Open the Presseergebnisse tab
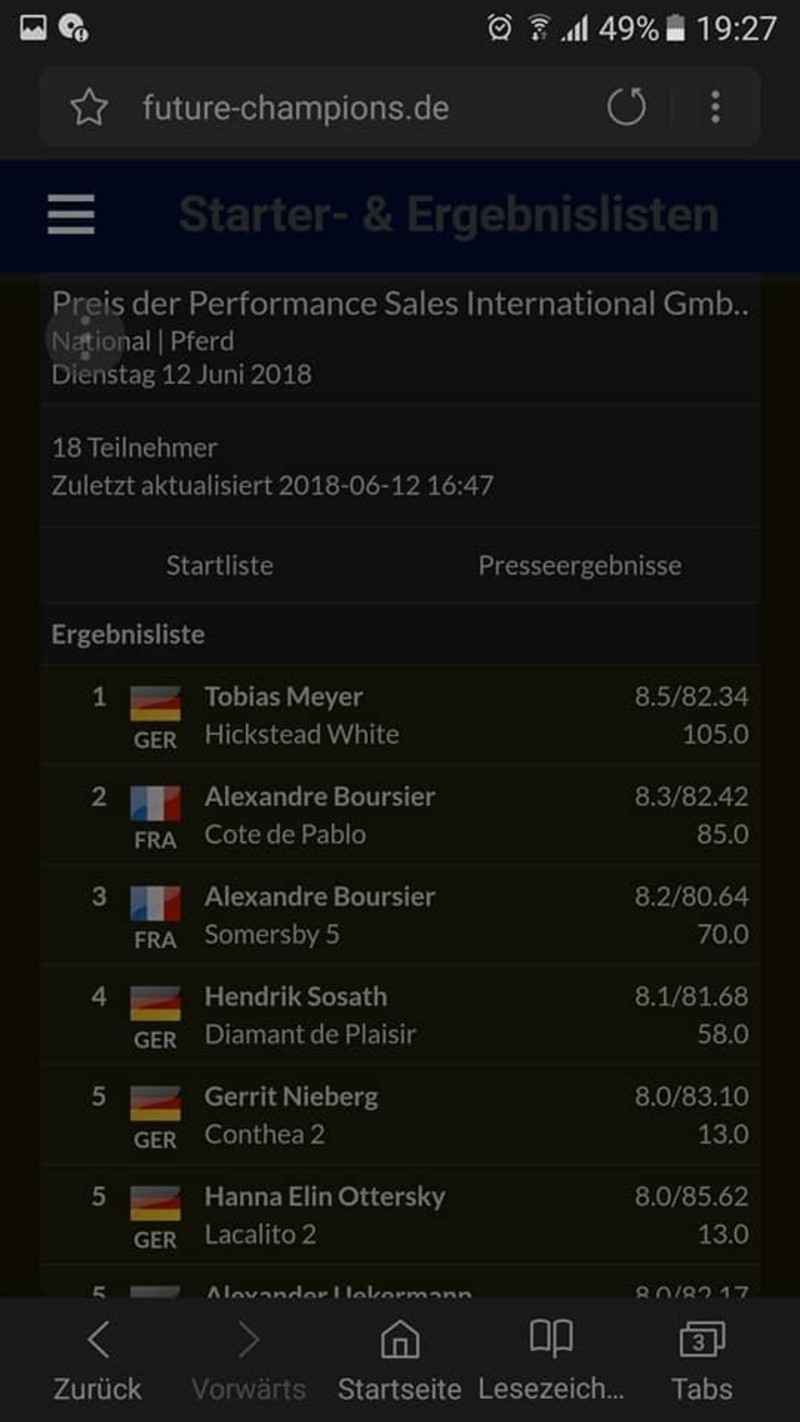800x1422 pixels. (580, 565)
